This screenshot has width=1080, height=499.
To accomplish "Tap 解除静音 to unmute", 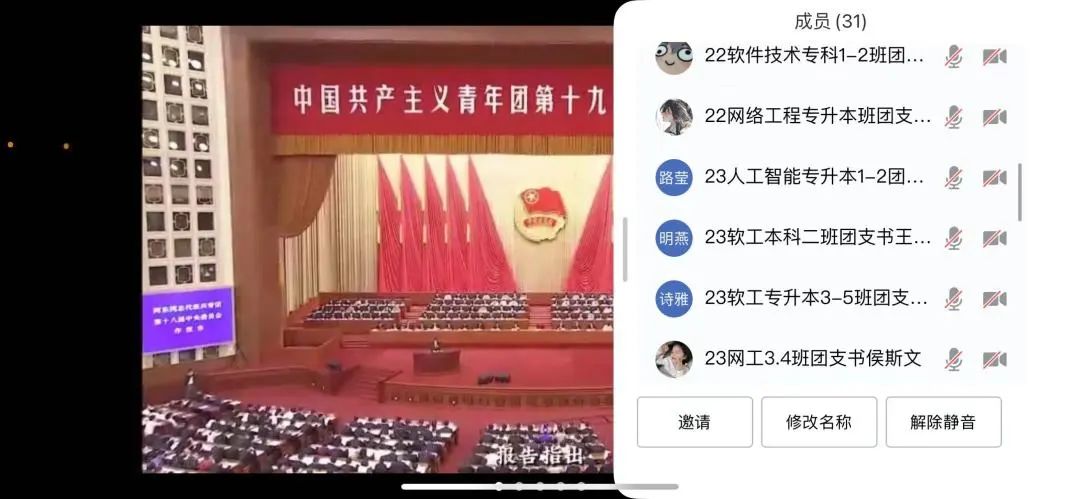I will (942, 422).
